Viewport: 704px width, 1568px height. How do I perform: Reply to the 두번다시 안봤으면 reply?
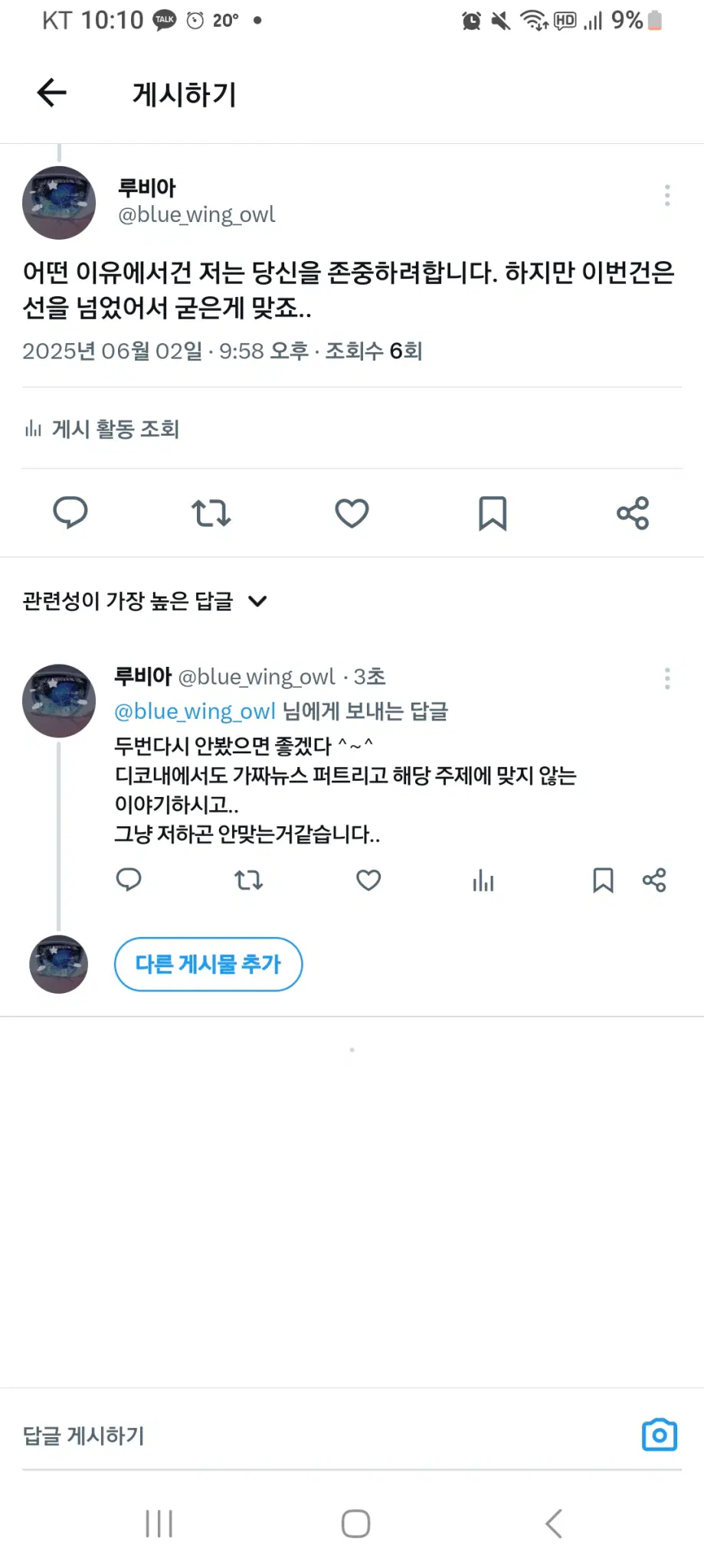click(129, 880)
